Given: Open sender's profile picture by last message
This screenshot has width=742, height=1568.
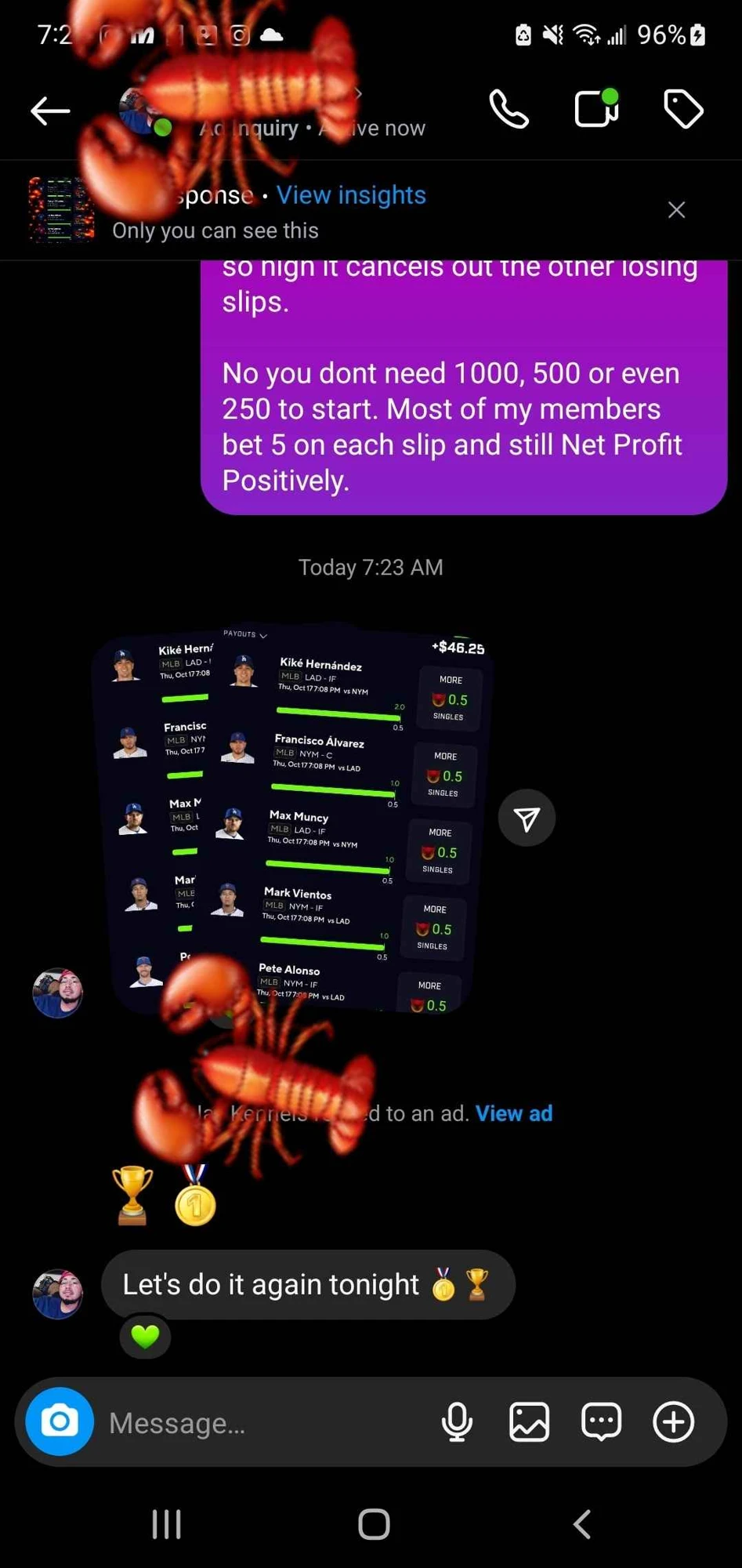Looking at the screenshot, I should (x=57, y=1294).
